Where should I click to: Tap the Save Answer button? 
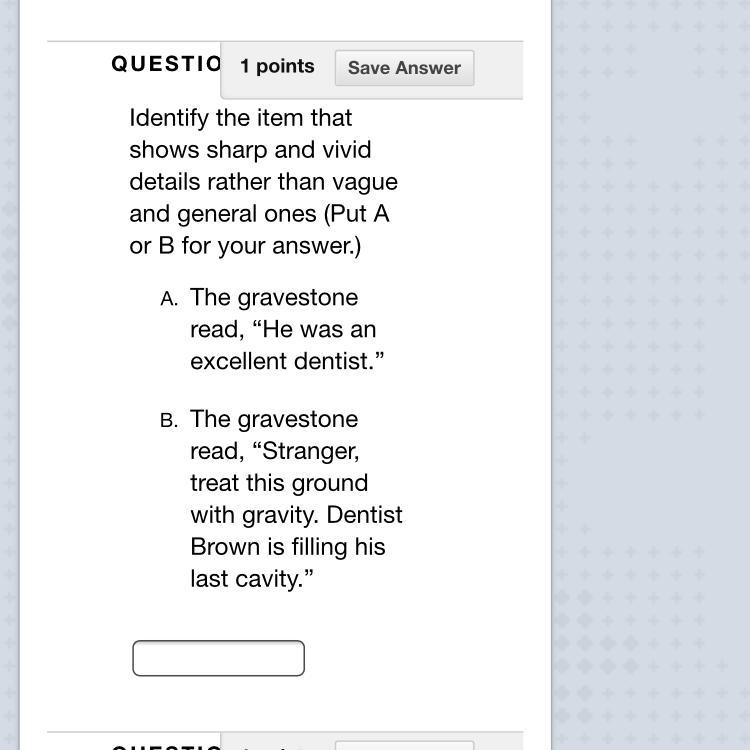(404, 68)
